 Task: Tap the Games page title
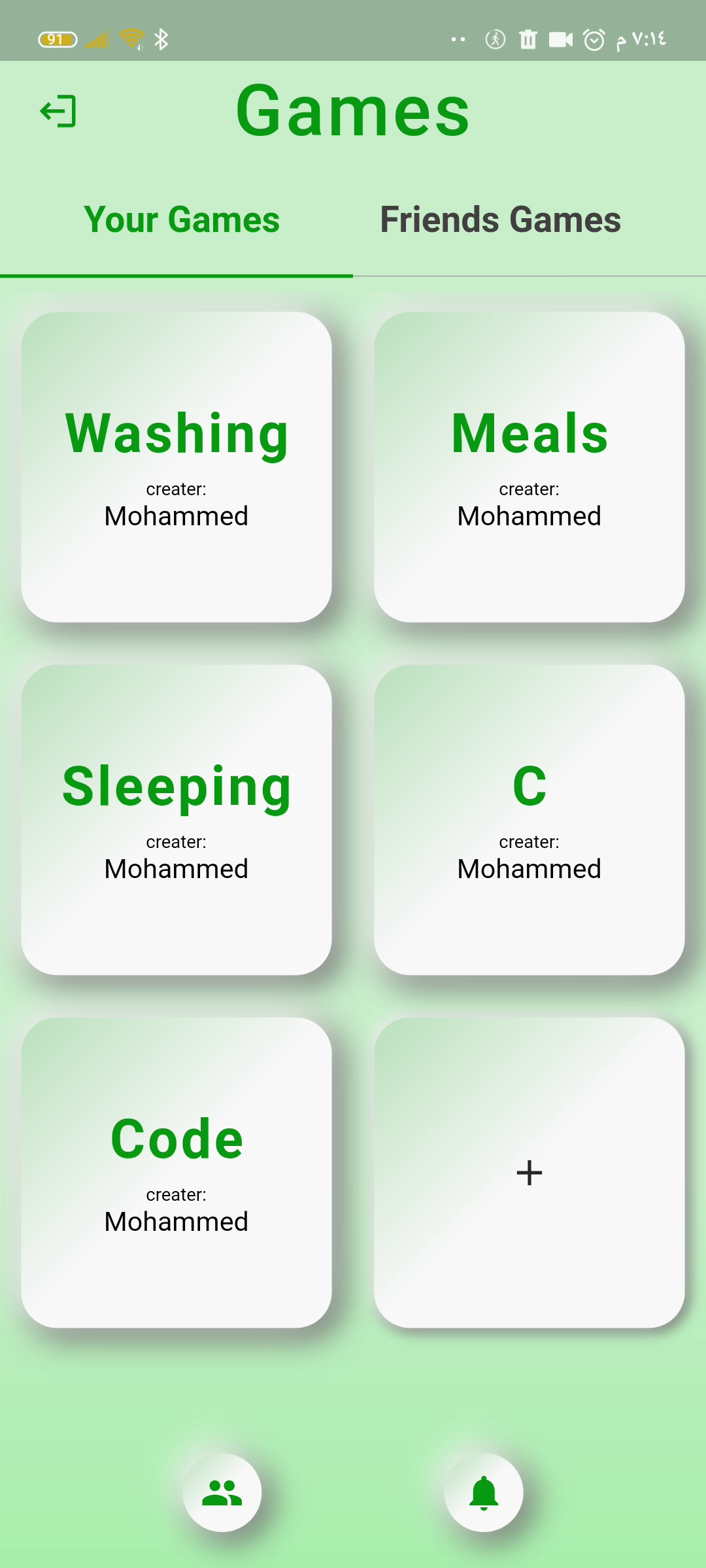pyautogui.click(x=352, y=111)
